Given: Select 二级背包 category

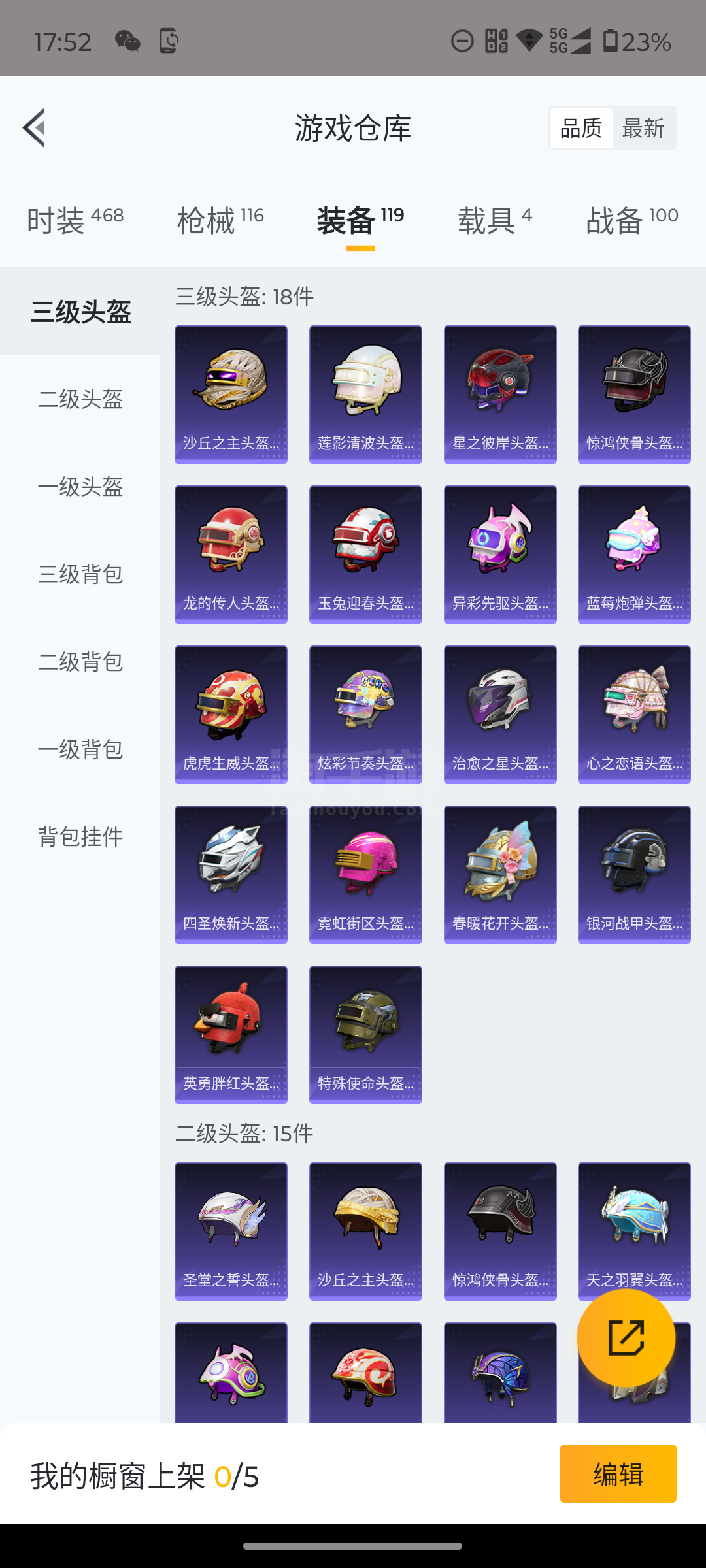Looking at the screenshot, I should 80,662.
